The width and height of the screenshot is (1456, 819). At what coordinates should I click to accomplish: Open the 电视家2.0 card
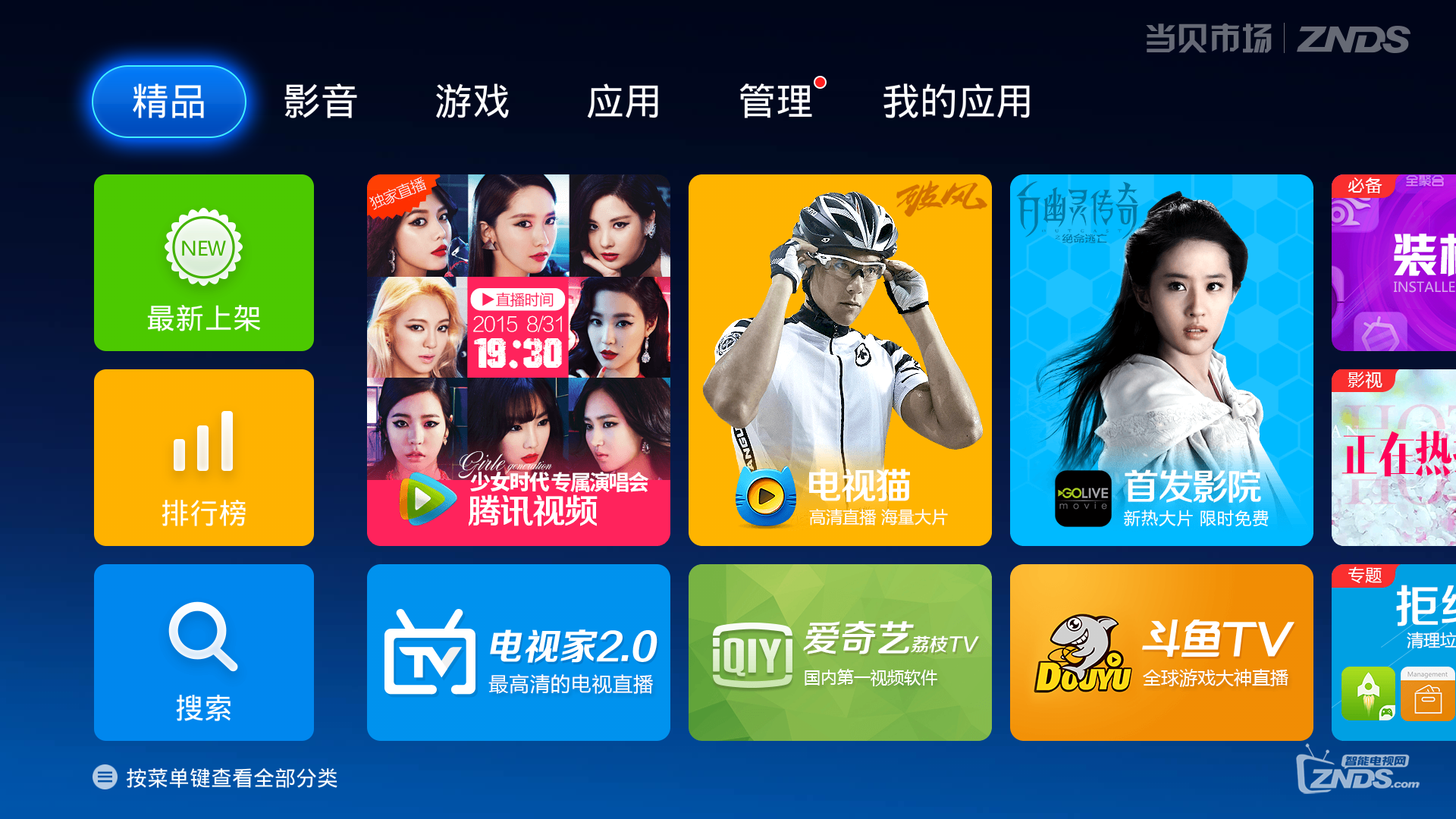pyautogui.click(x=518, y=652)
